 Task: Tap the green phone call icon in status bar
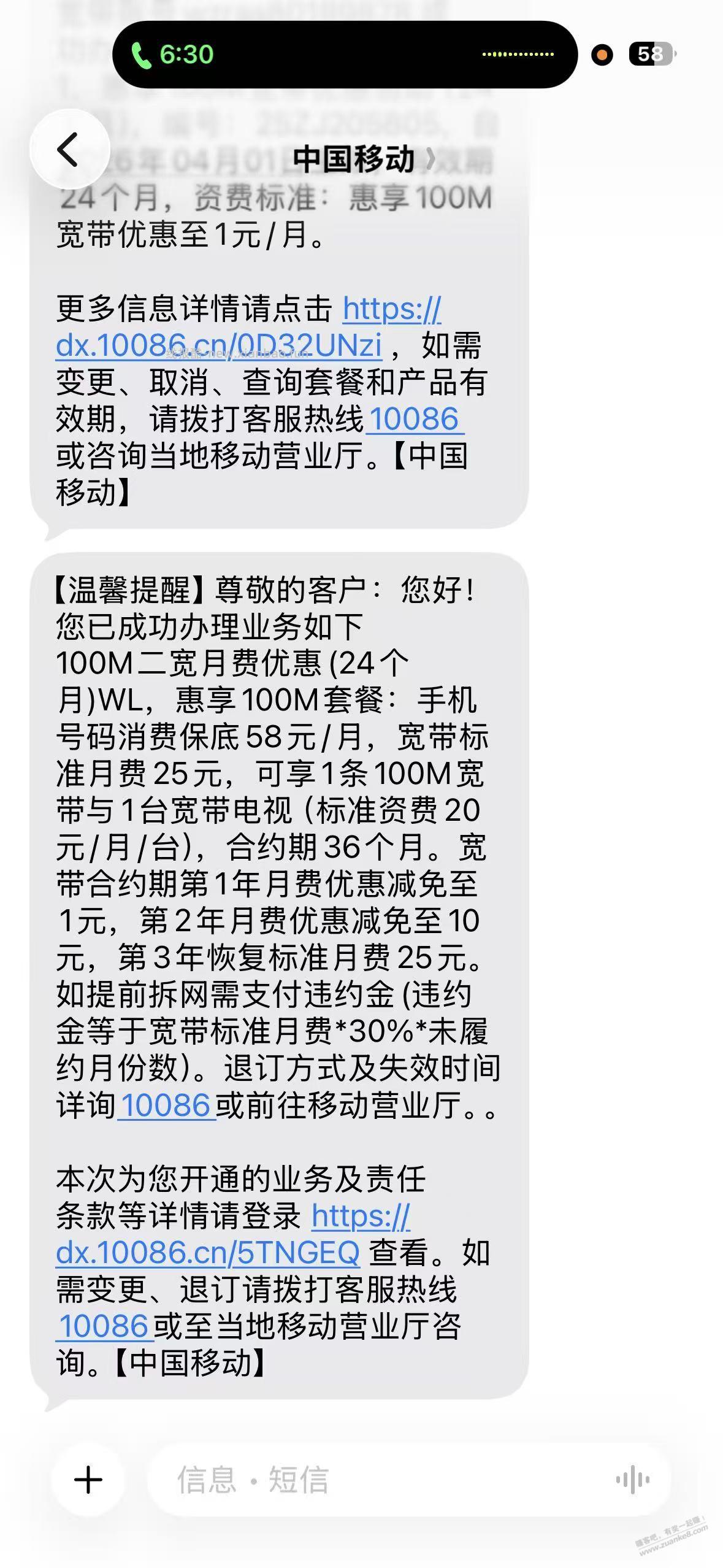[x=143, y=54]
